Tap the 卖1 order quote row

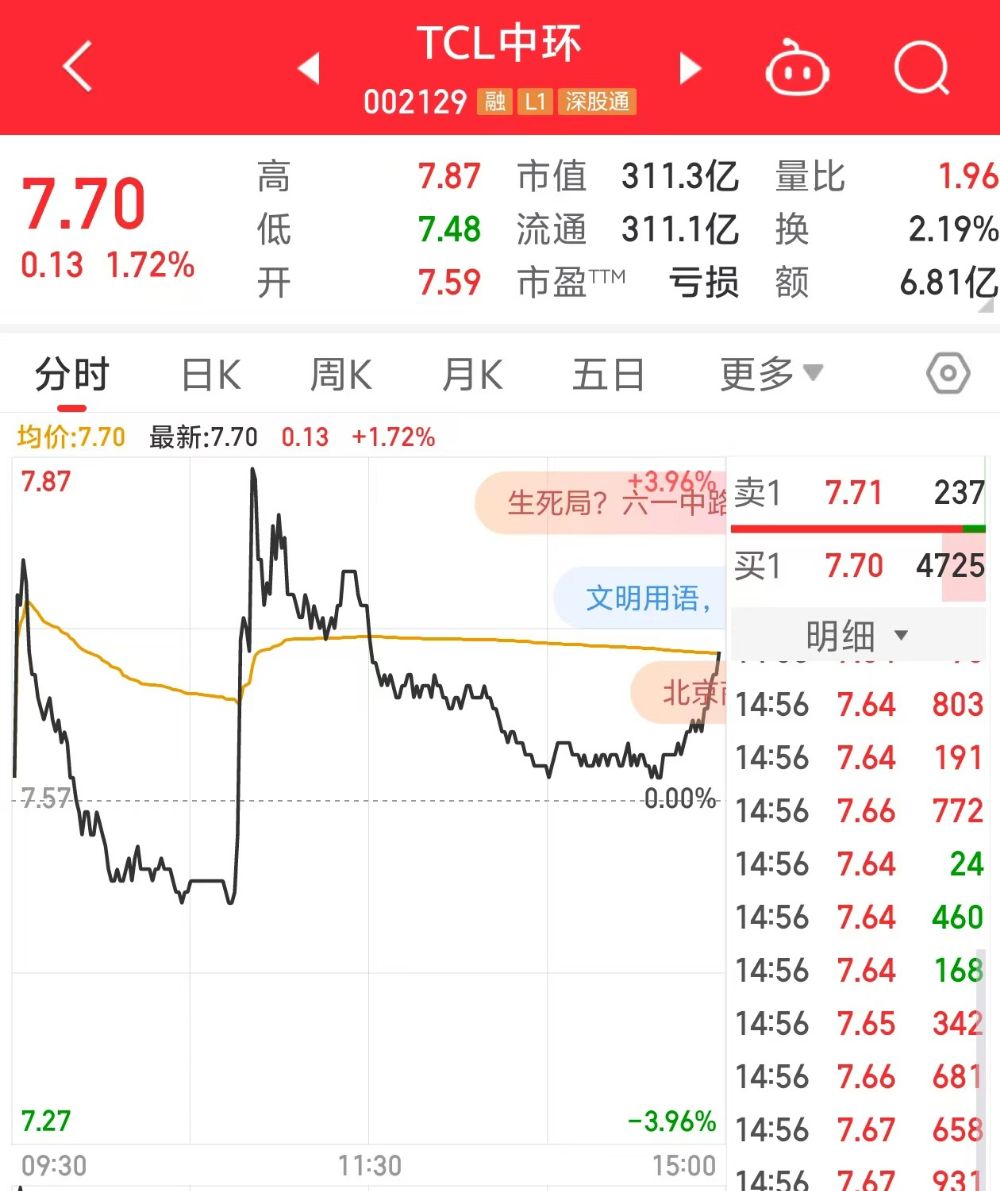coord(858,492)
